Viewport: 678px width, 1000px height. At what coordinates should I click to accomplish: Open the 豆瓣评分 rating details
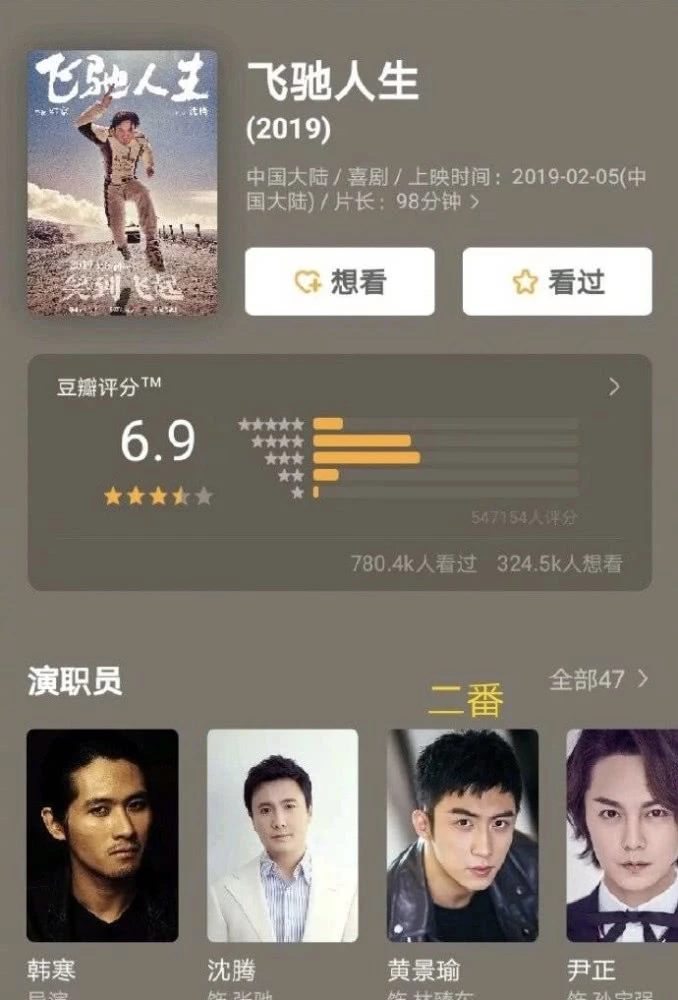tap(614, 387)
